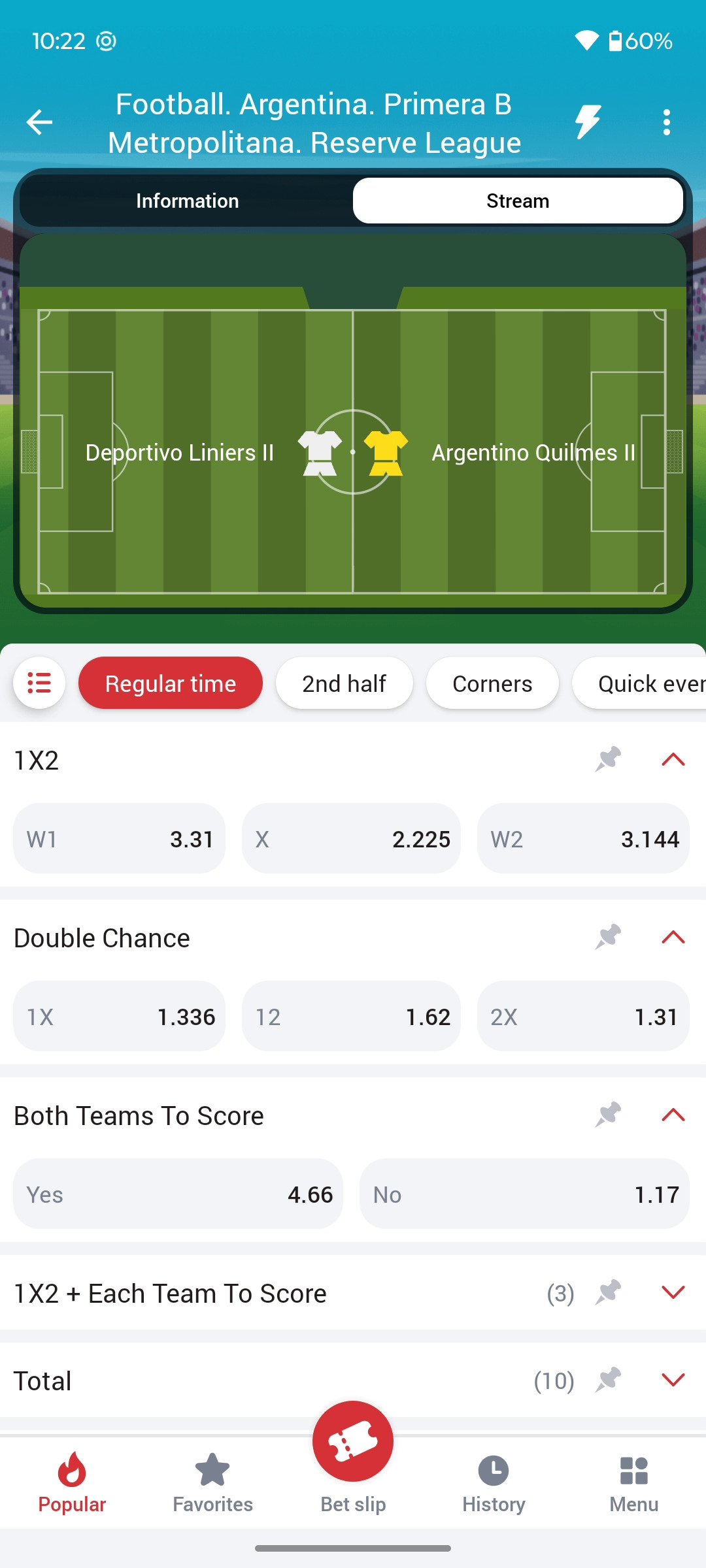Choose Both Teams To Score No

[x=524, y=1194]
